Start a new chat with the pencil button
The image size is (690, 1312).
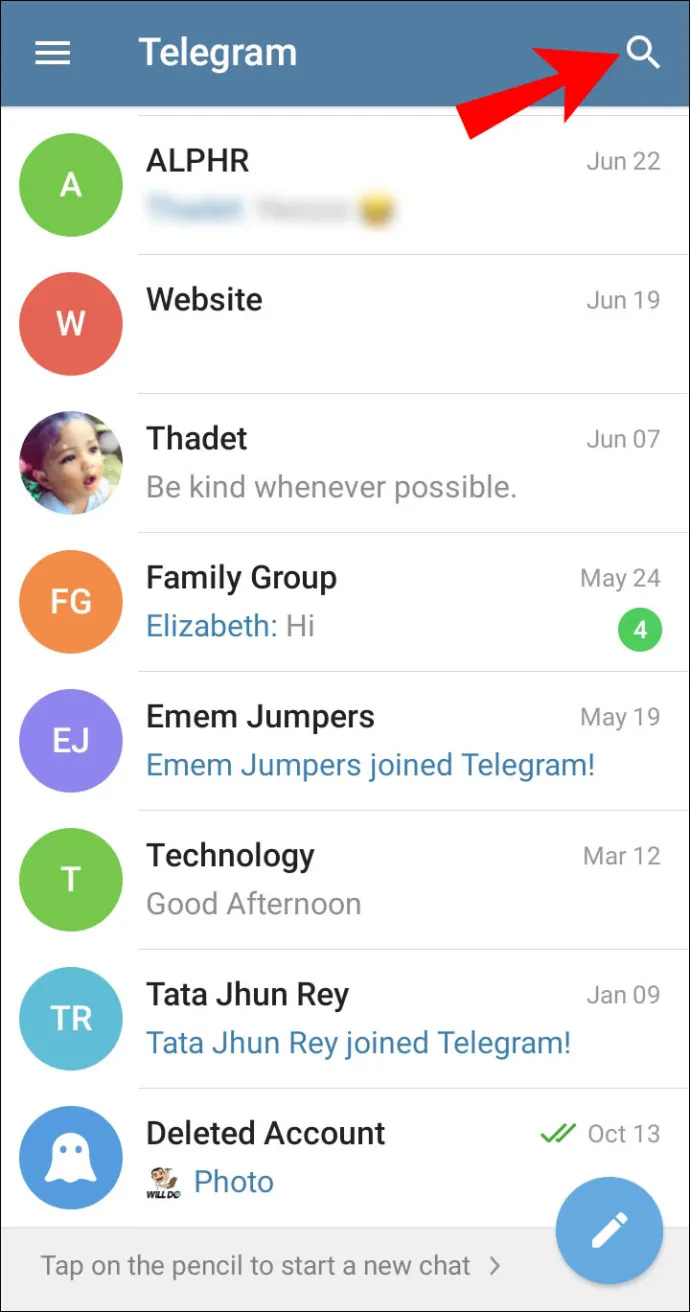pos(609,1230)
